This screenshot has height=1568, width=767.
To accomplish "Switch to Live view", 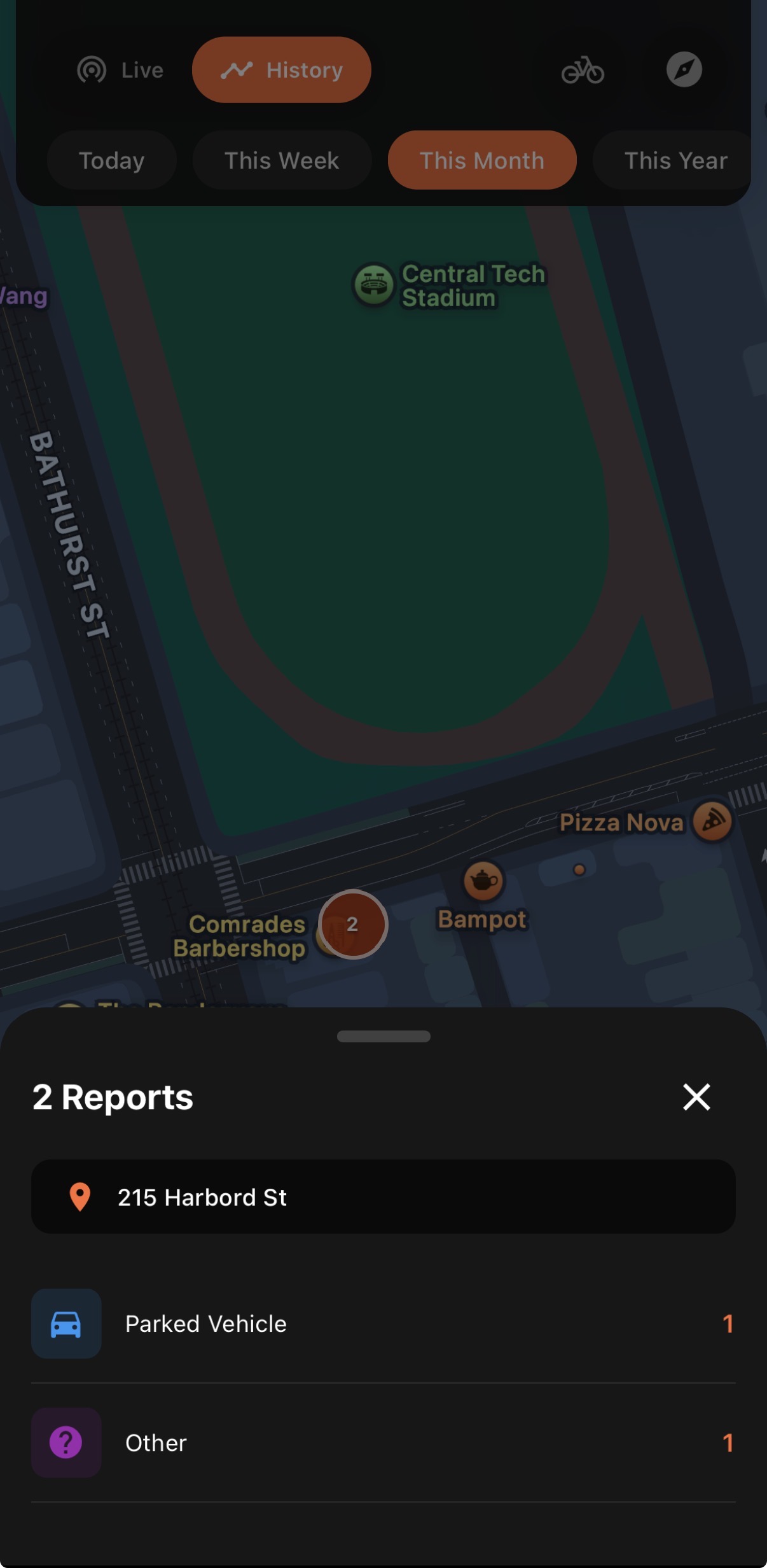I will (121, 70).
